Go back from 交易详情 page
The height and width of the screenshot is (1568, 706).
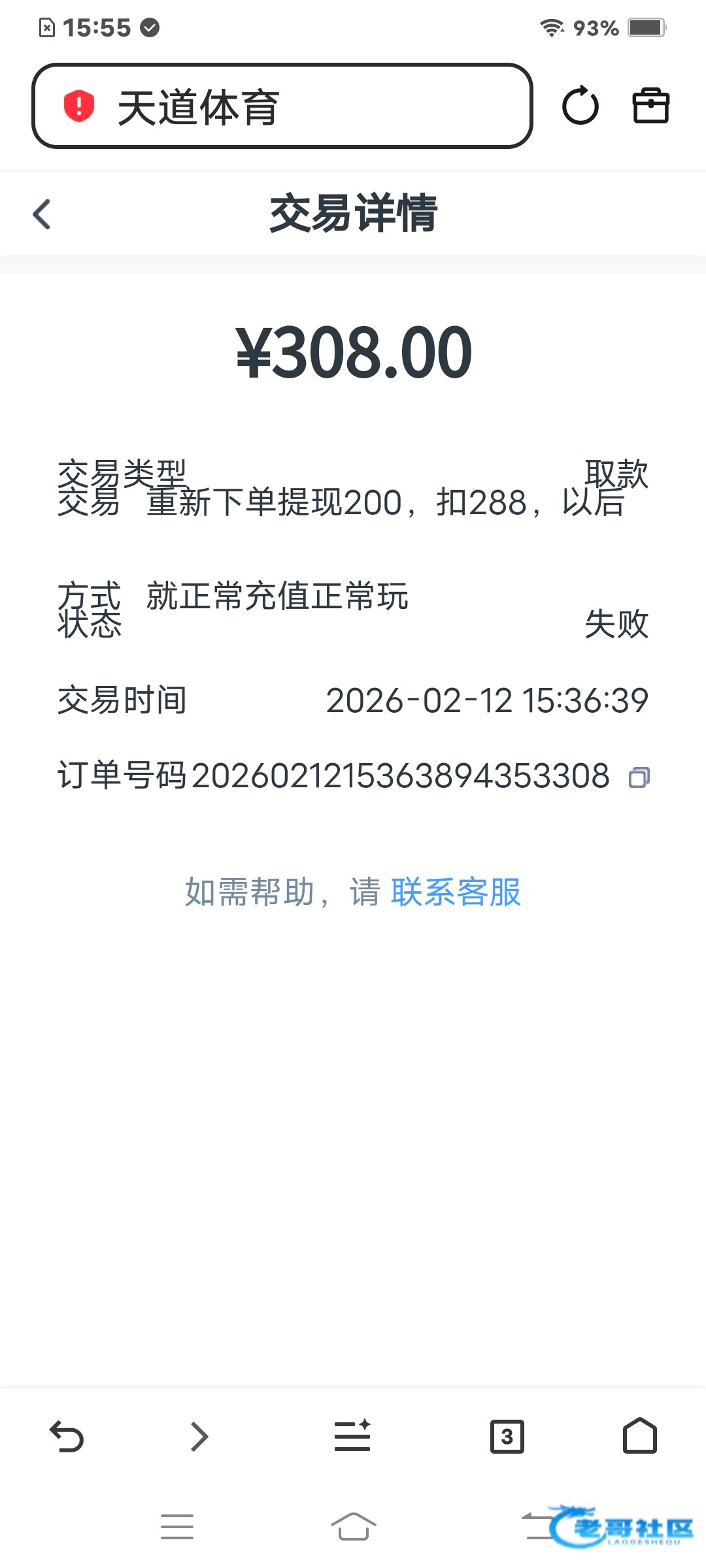pos(42,214)
